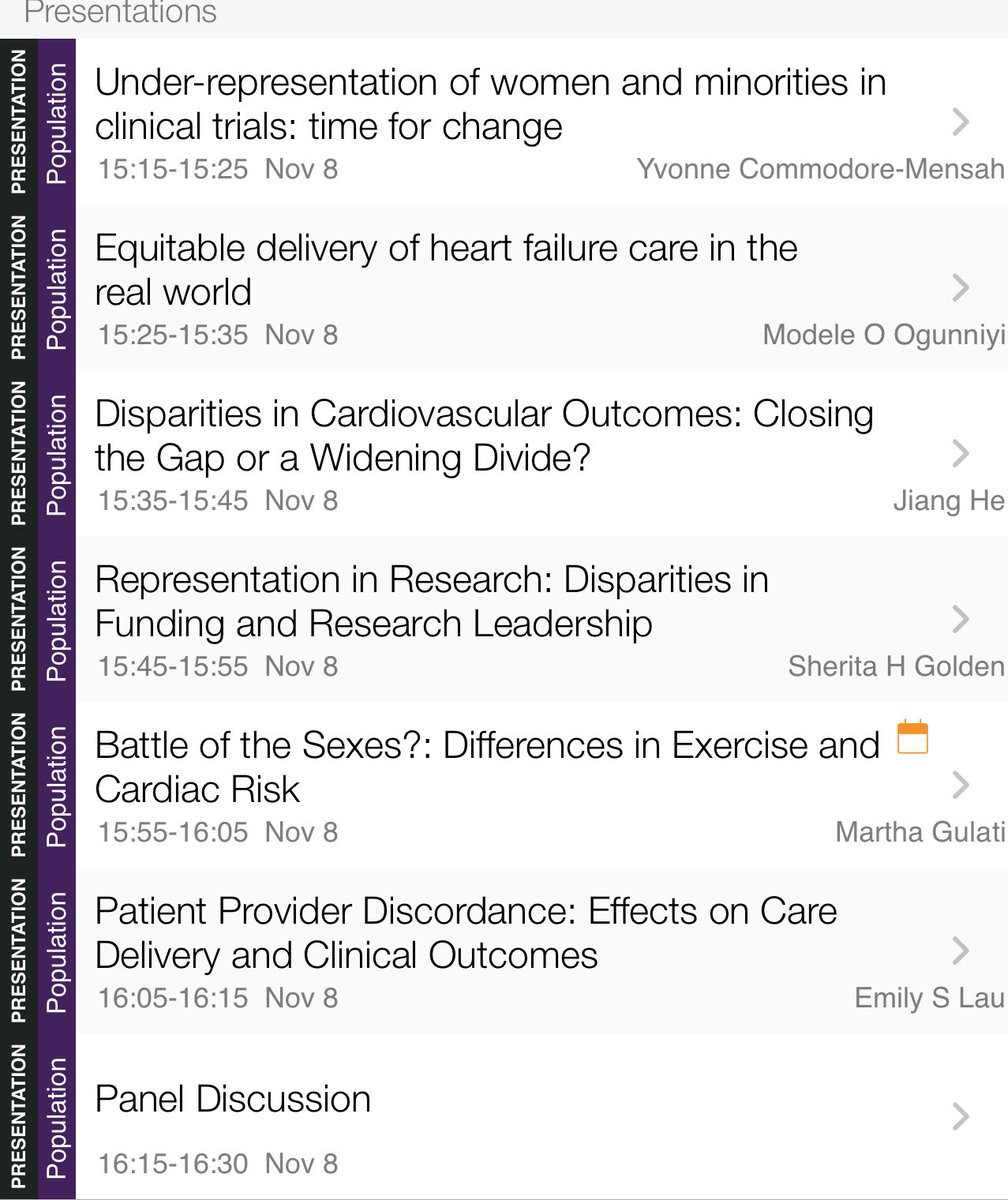Open the Panel Discussion session

[x=233, y=1100]
